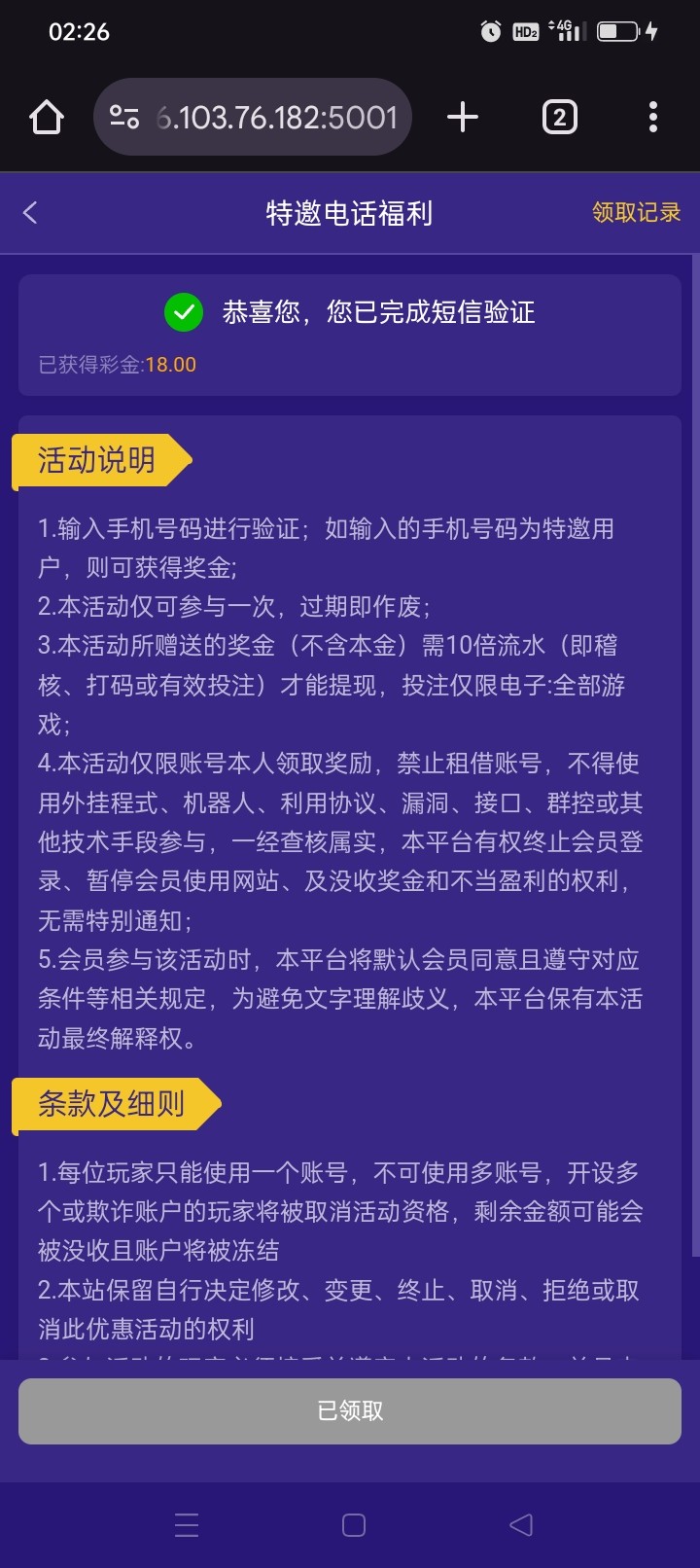This screenshot has height=1568, width=700.
Task: Go back using the top-left arrow
Action: click(30, 212)
